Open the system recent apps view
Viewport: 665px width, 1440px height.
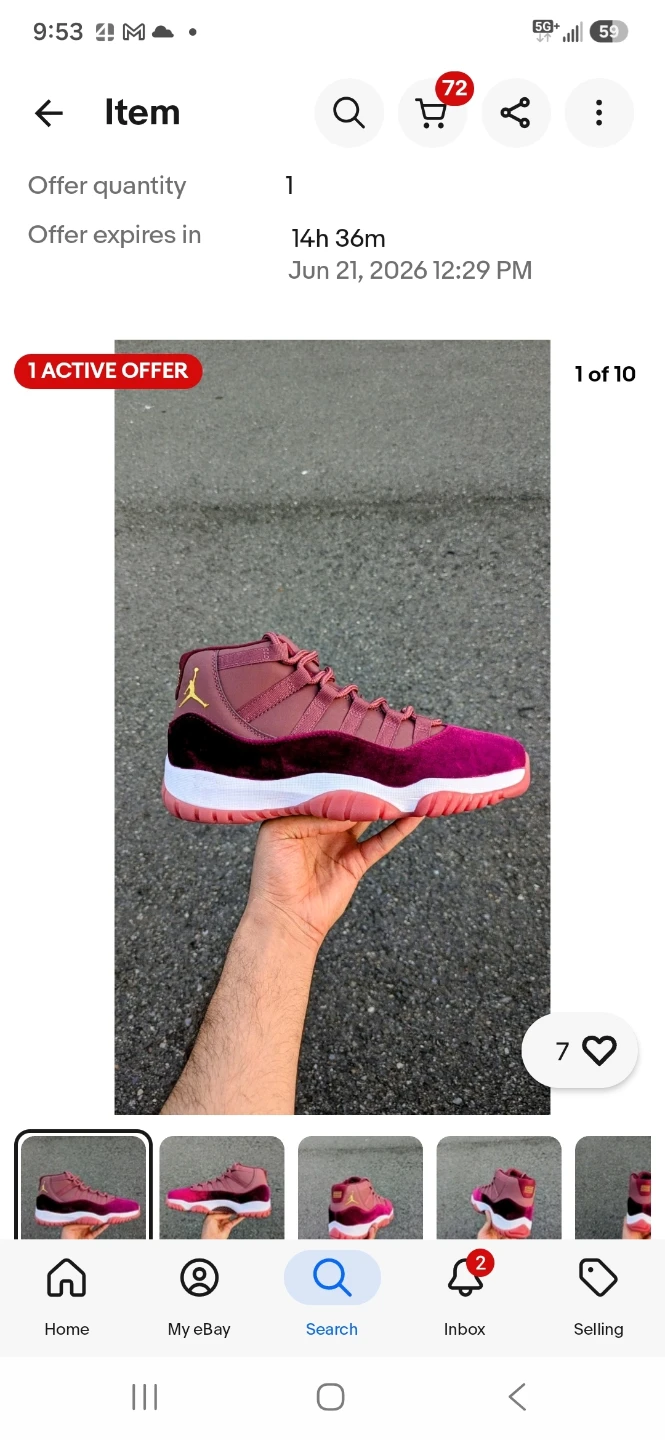click(145, 1397)
